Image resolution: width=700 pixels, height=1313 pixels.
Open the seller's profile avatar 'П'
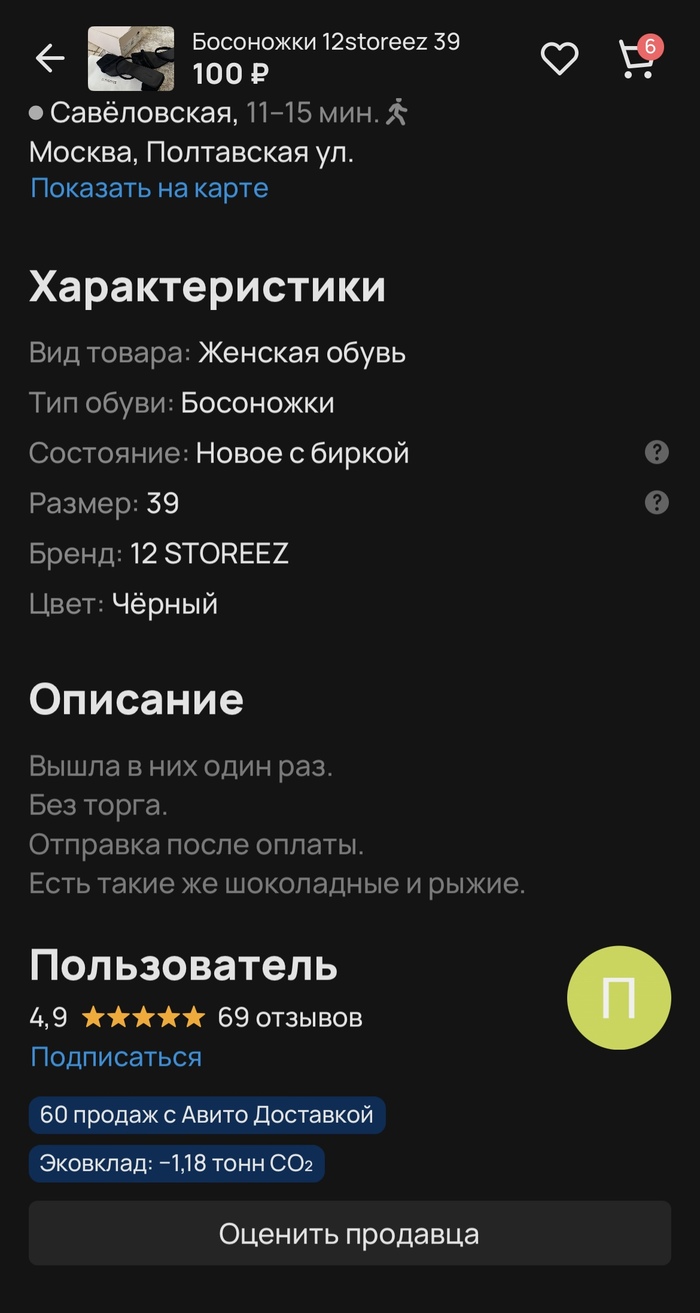pyautogui.click(x=618, y=998)
